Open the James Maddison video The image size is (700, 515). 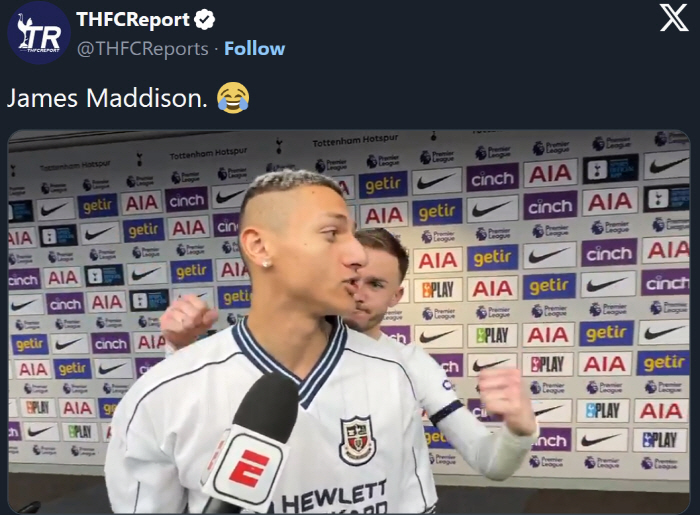(x=348, y=320)
